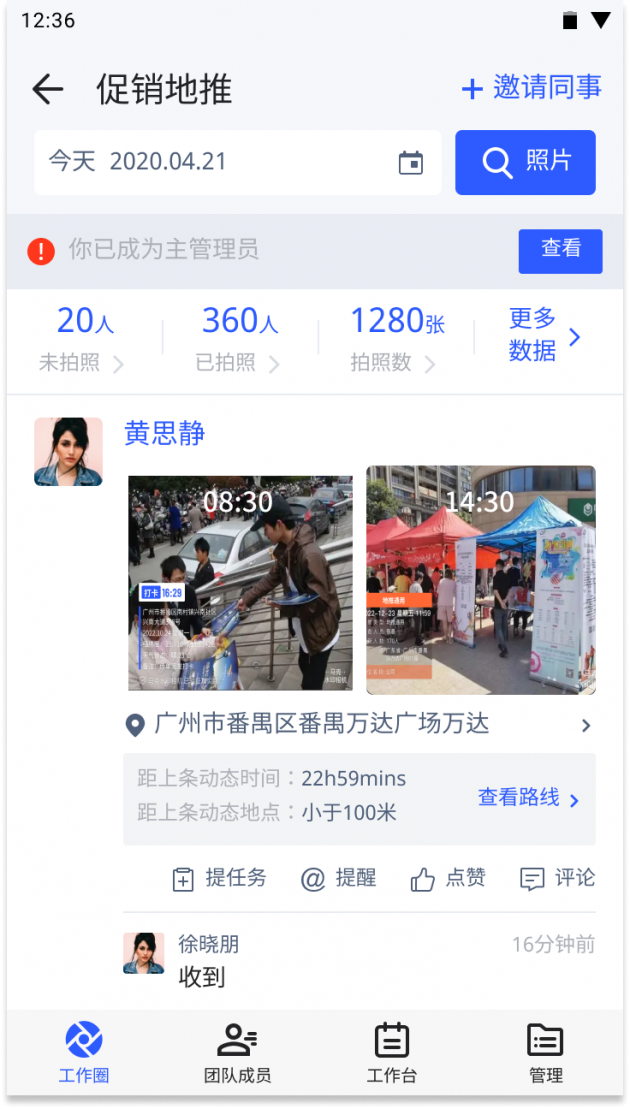Image resolution: width=630 pixels, height=1109 pixels.
Task: Open the 未拍照 list of 20 people
Action: click(x=83, y=339)
